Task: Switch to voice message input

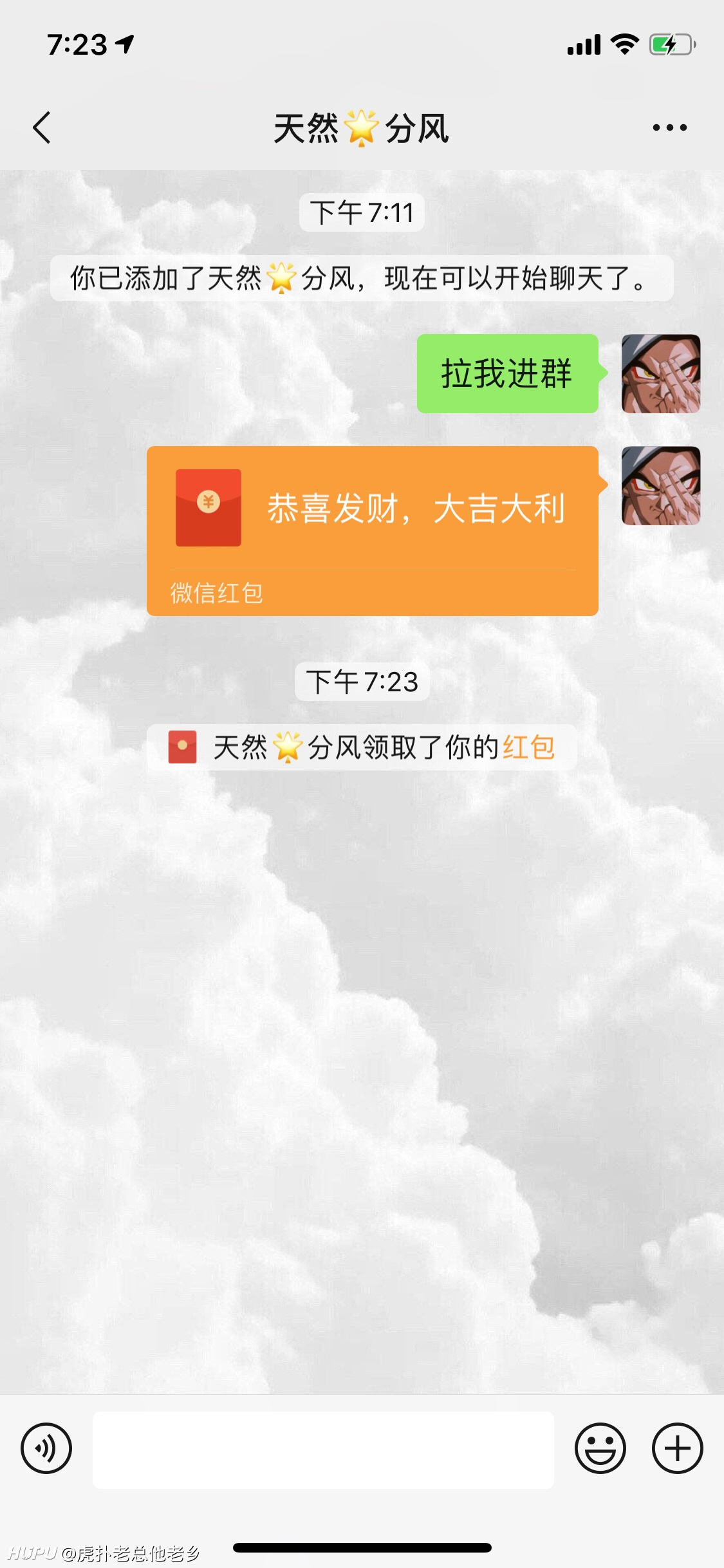Action: (46, 1448)
